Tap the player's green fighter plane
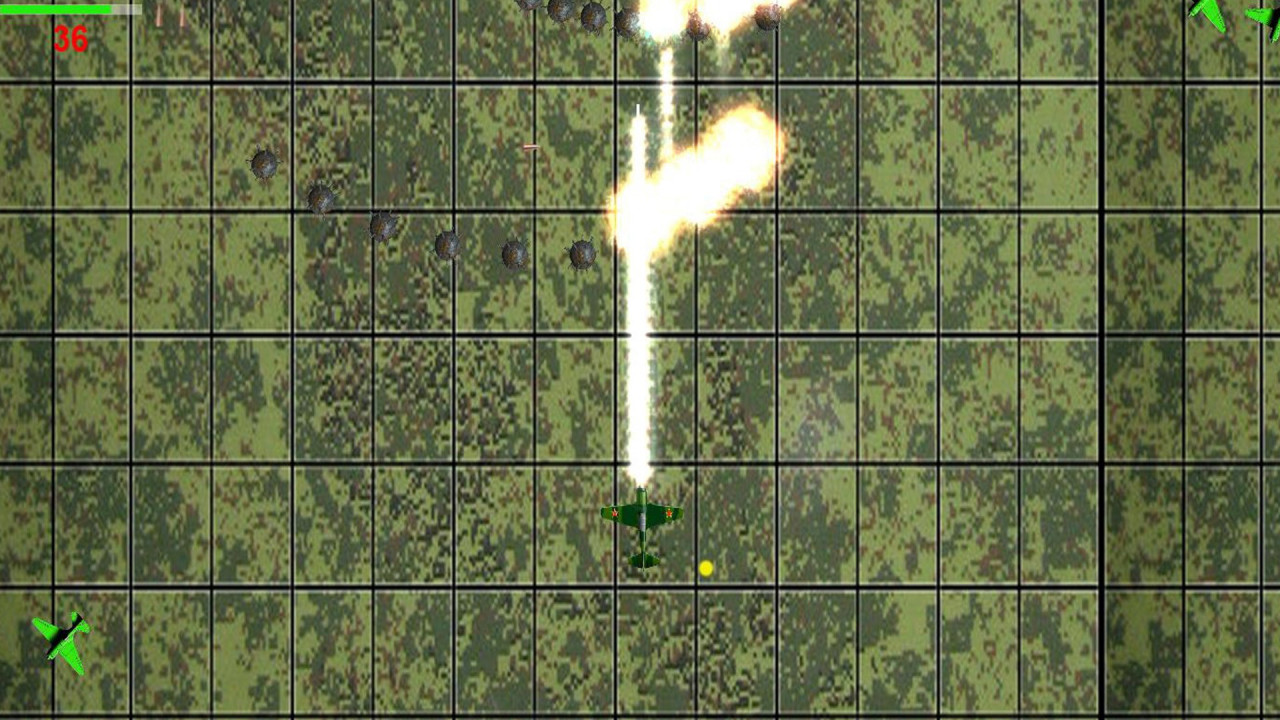The height and width of the screenshot is (720, 1280). coord(642,522)
